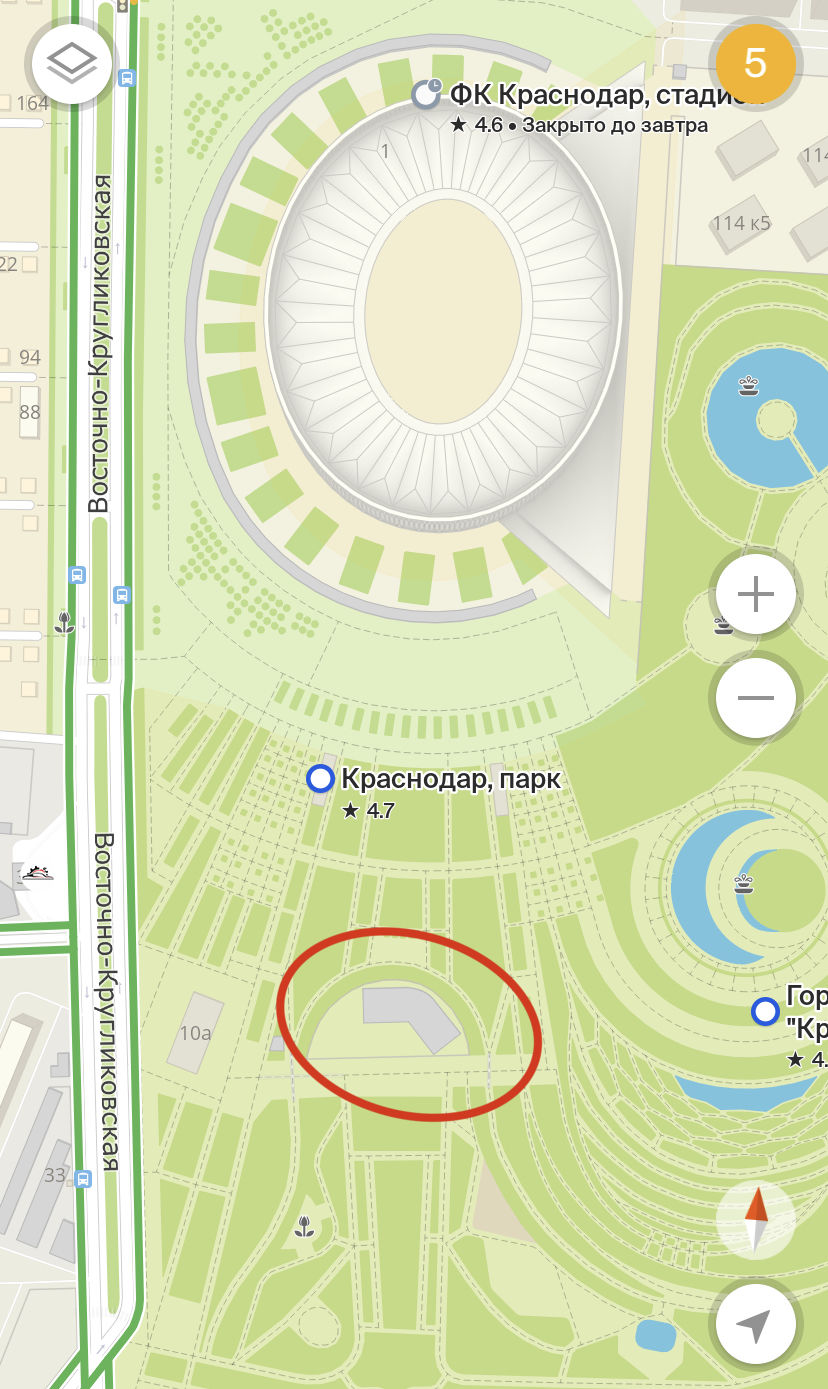Zoom out of the map
Image resolution: width=828 pixels, height=1389 pixels.
click(x=755, y=697)
